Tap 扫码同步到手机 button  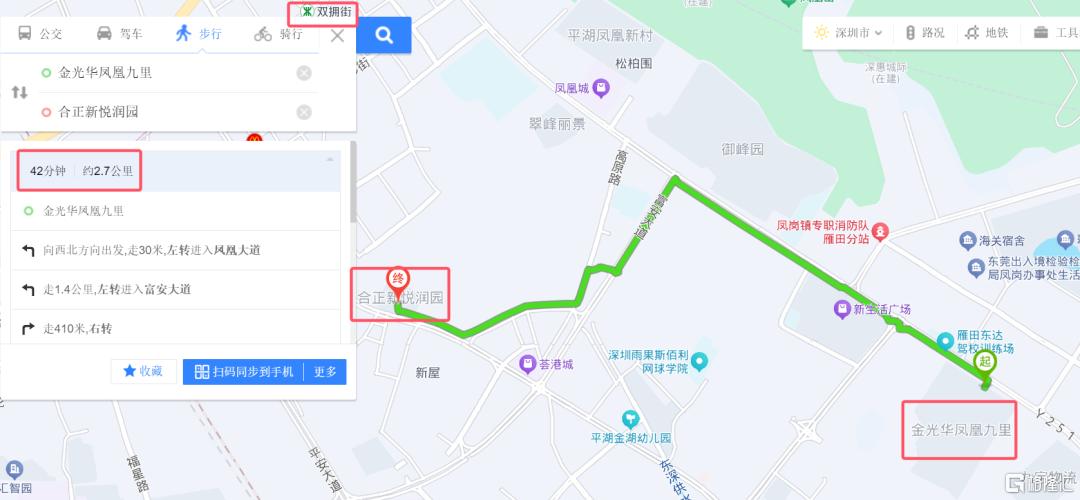pyautogui.click(x=244, y=371)
